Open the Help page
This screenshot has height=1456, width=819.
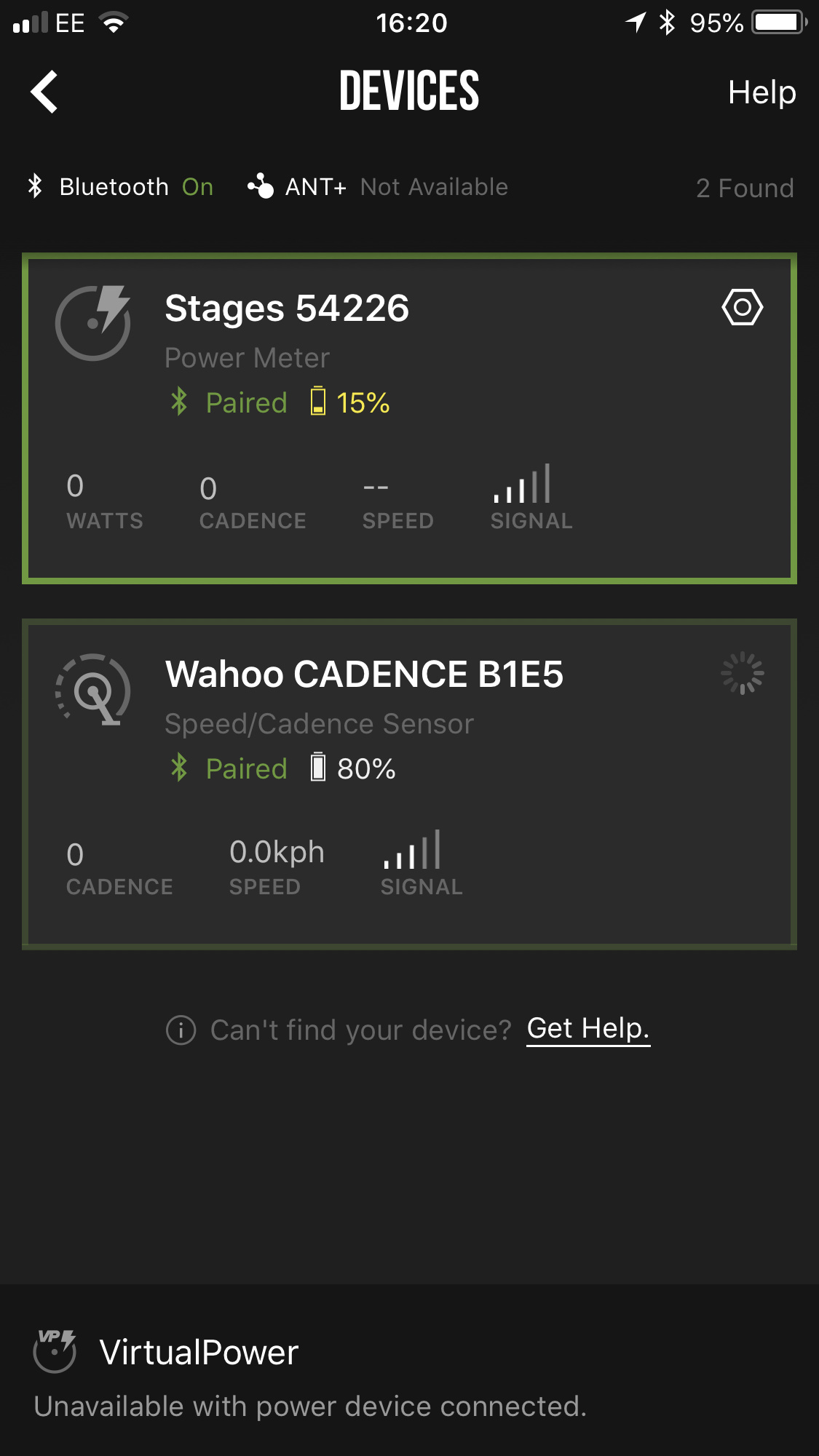coord(761,92)
